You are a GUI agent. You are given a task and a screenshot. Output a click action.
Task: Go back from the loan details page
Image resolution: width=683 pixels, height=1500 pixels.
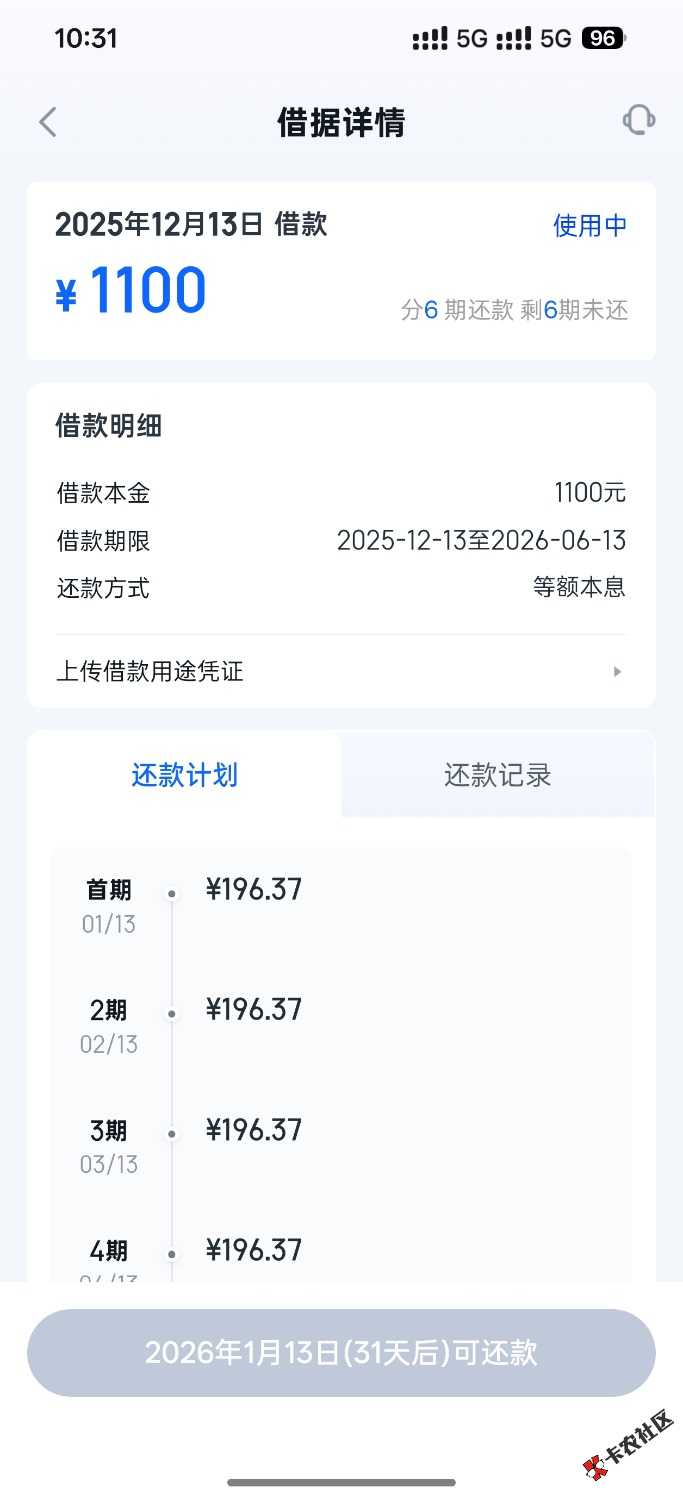click(x=48, y=122)
